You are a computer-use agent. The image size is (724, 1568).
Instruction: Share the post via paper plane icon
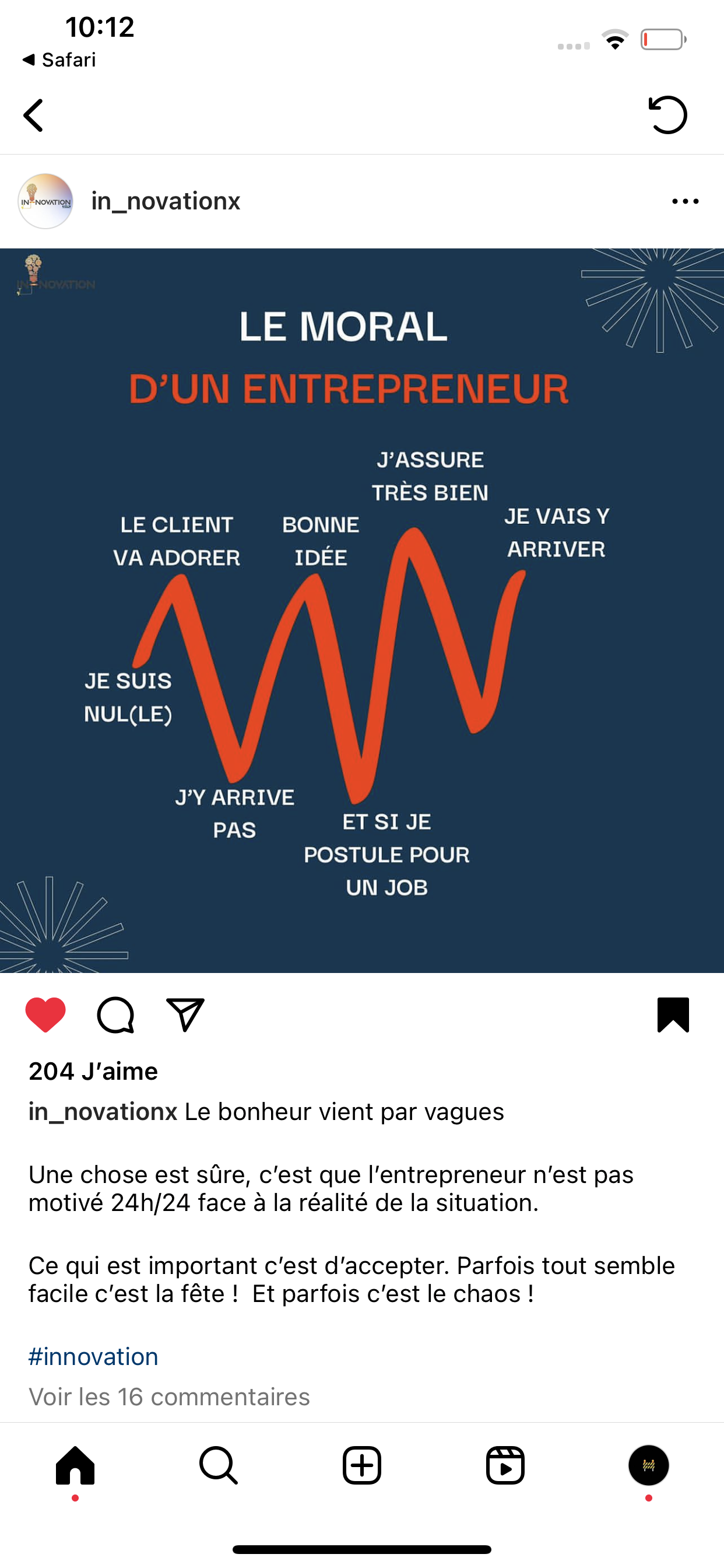(185, 1014)
